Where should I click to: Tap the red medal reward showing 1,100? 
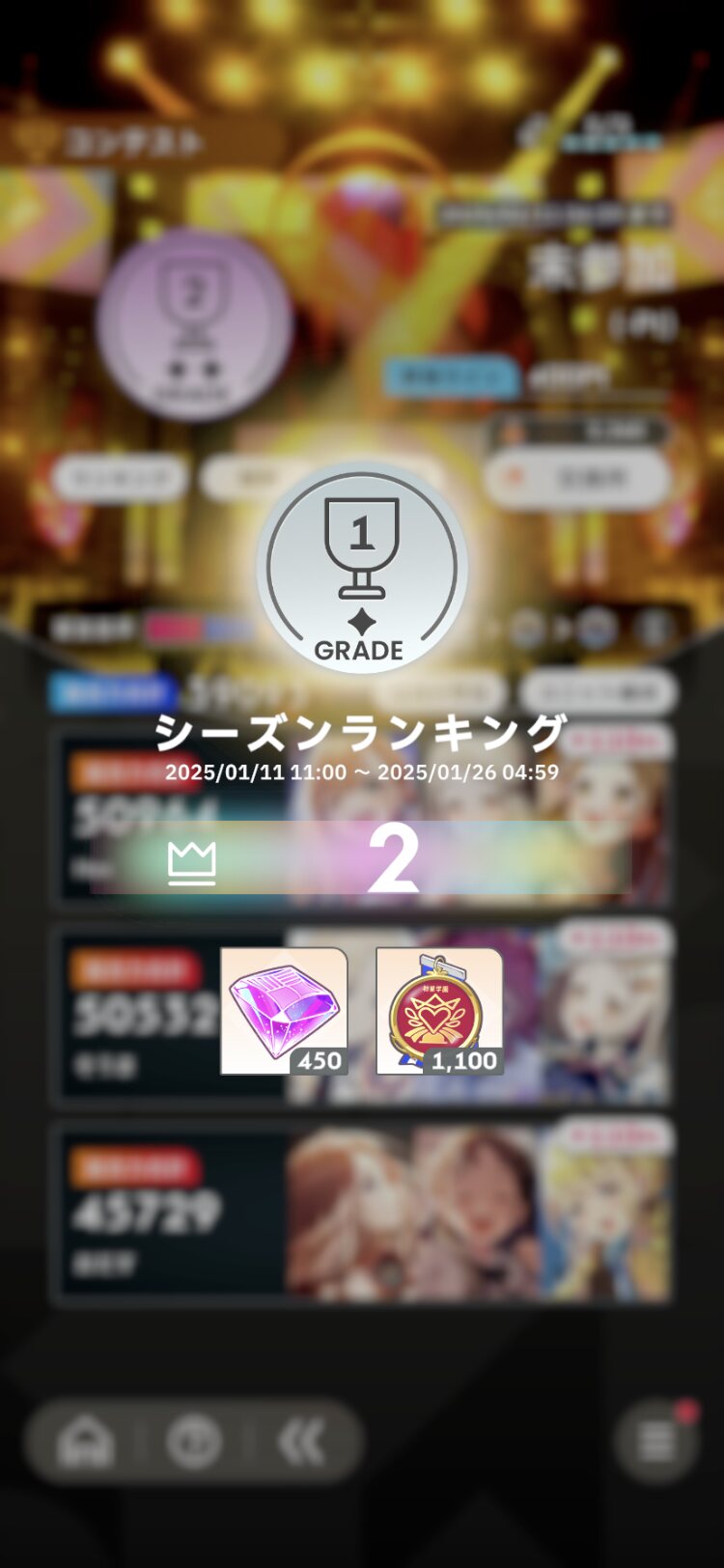coord(439,1011)
